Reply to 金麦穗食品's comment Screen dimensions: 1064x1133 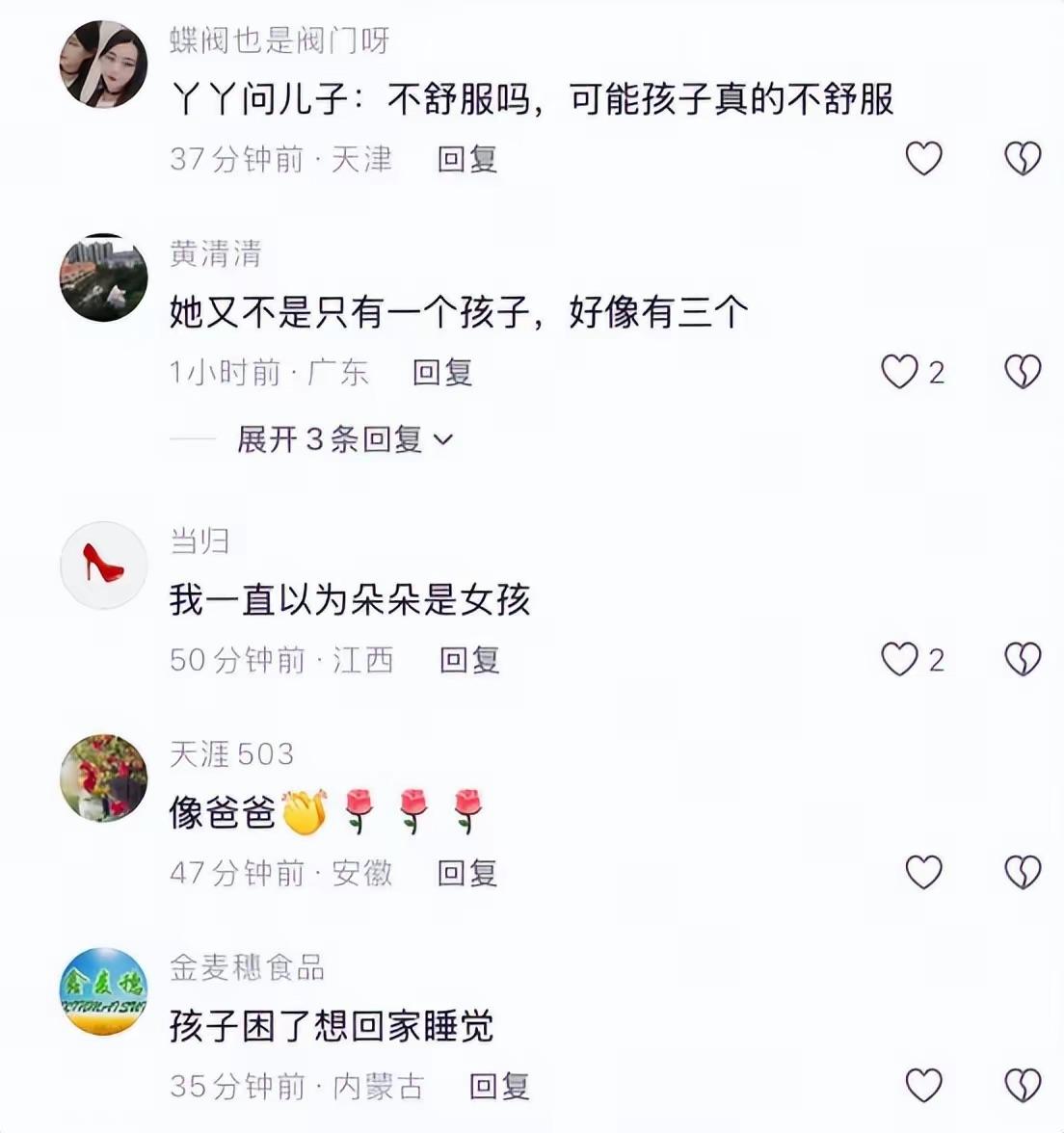click(x=499, y=1087)
